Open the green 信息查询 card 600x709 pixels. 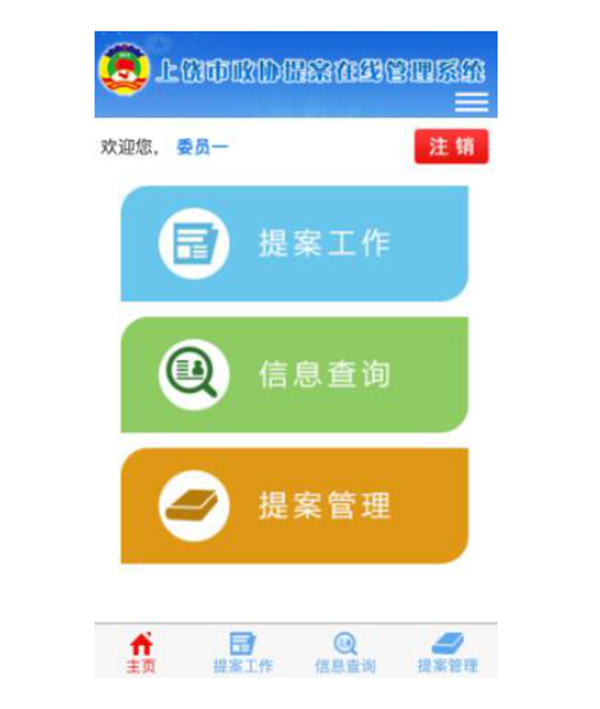(294, 374)
